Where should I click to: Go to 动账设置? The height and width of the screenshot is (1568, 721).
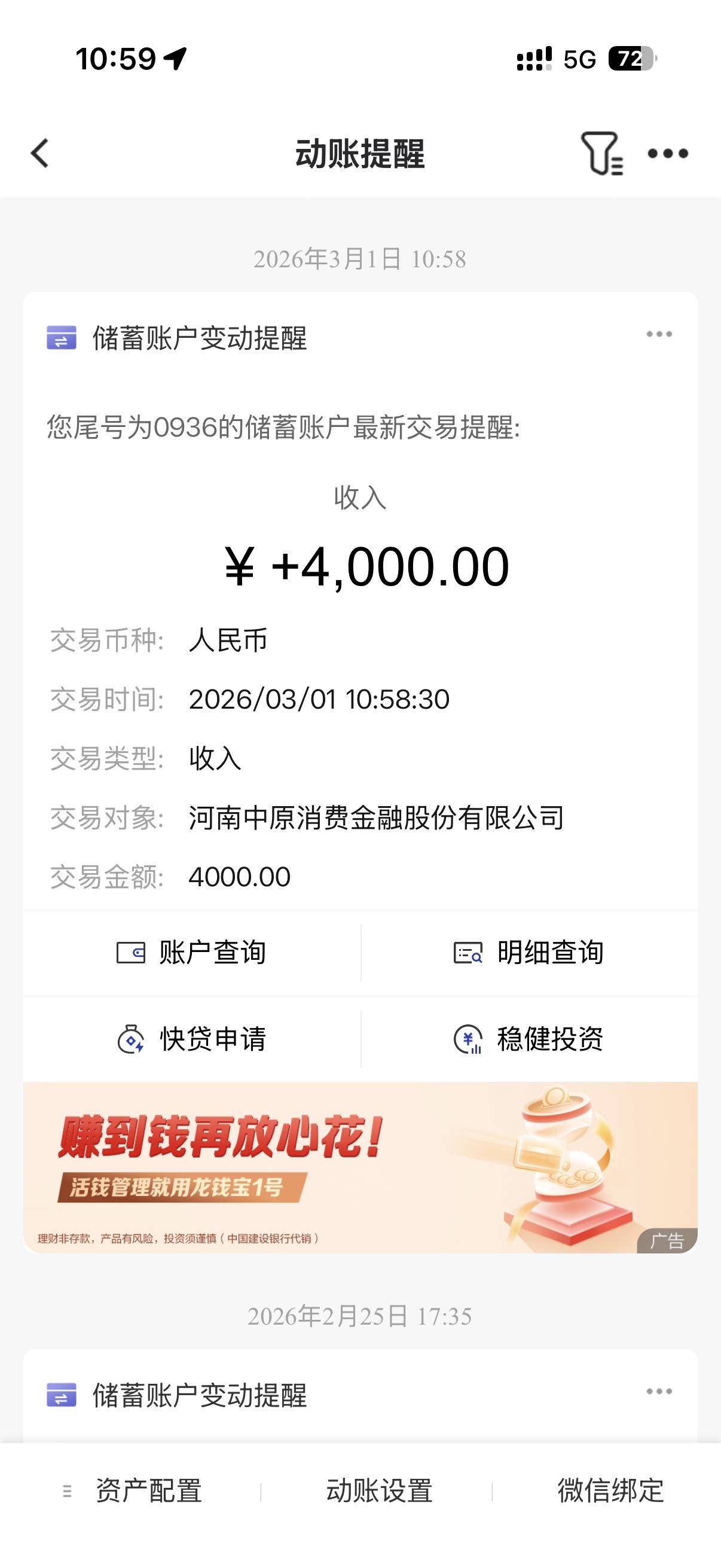(379, 1491)
